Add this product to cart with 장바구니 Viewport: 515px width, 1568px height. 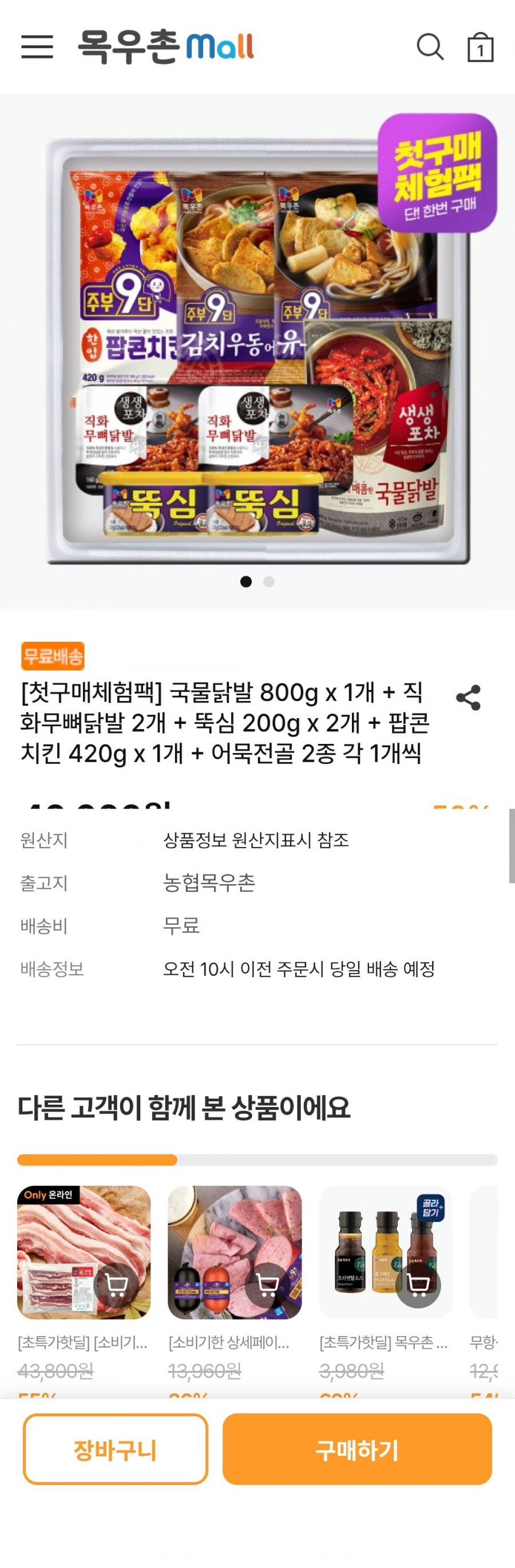pos(116,1449)
